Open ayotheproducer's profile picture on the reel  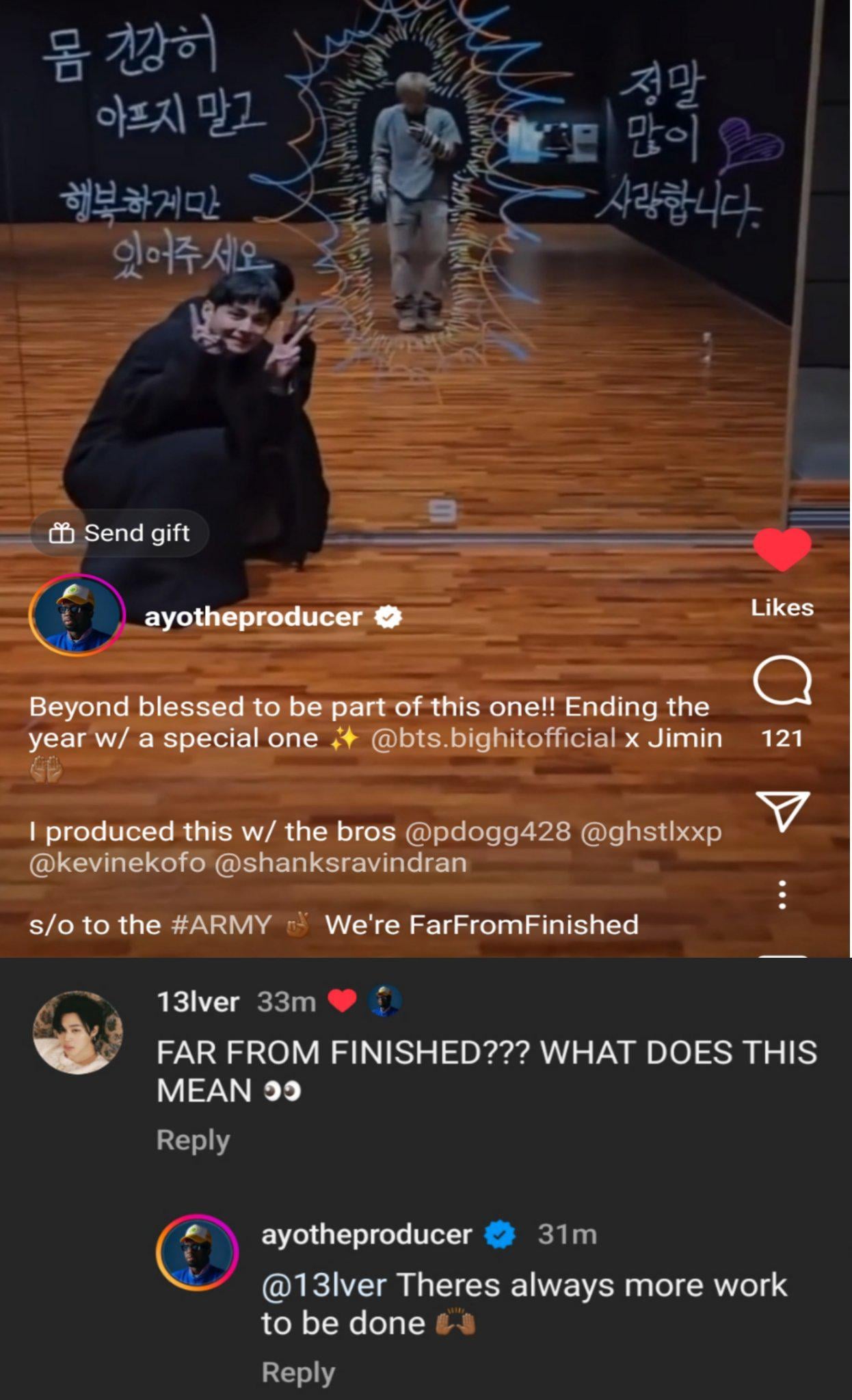[x=77, y=616]
